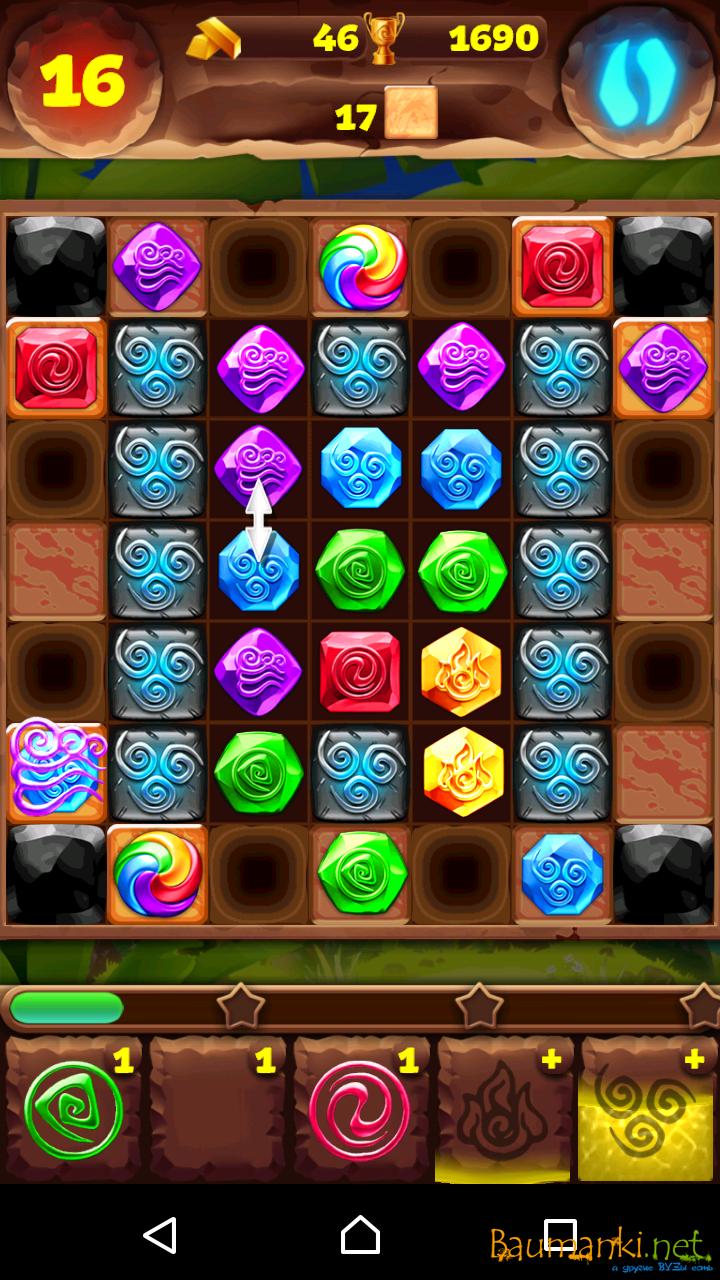The width and height of the screenshot is (720, 1280).
Task: Unlock the air swirl booster slot
Action: click(646, 1110)
